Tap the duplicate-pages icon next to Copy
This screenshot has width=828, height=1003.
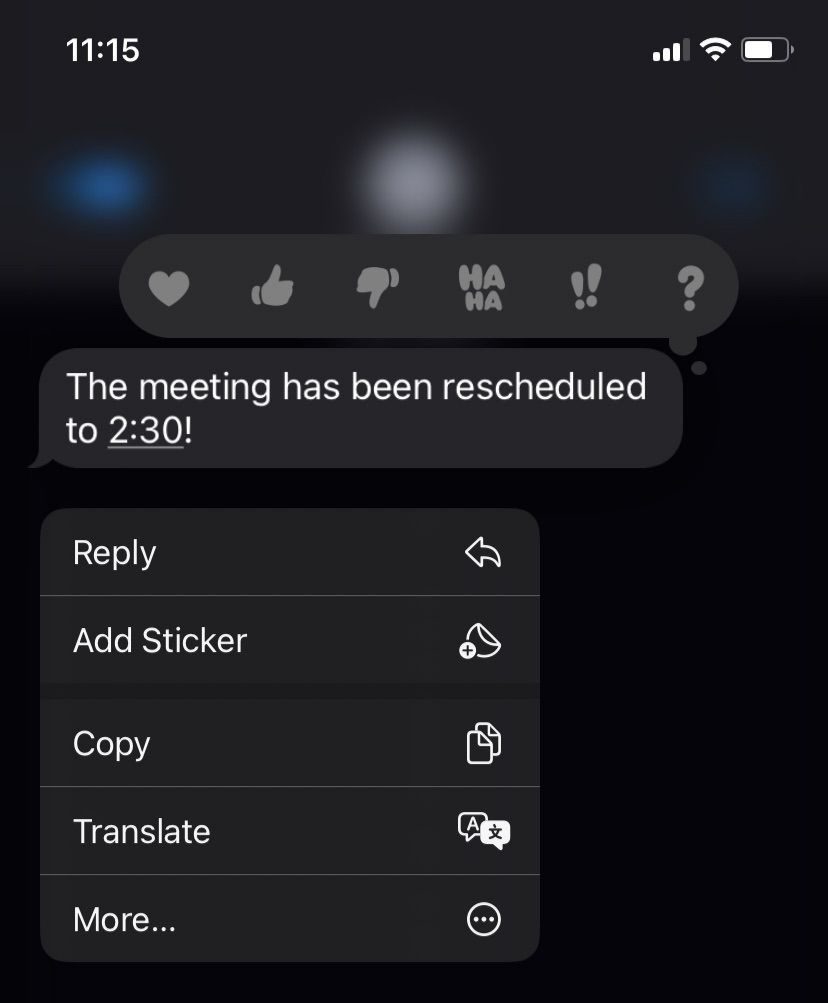pos(484,742)
